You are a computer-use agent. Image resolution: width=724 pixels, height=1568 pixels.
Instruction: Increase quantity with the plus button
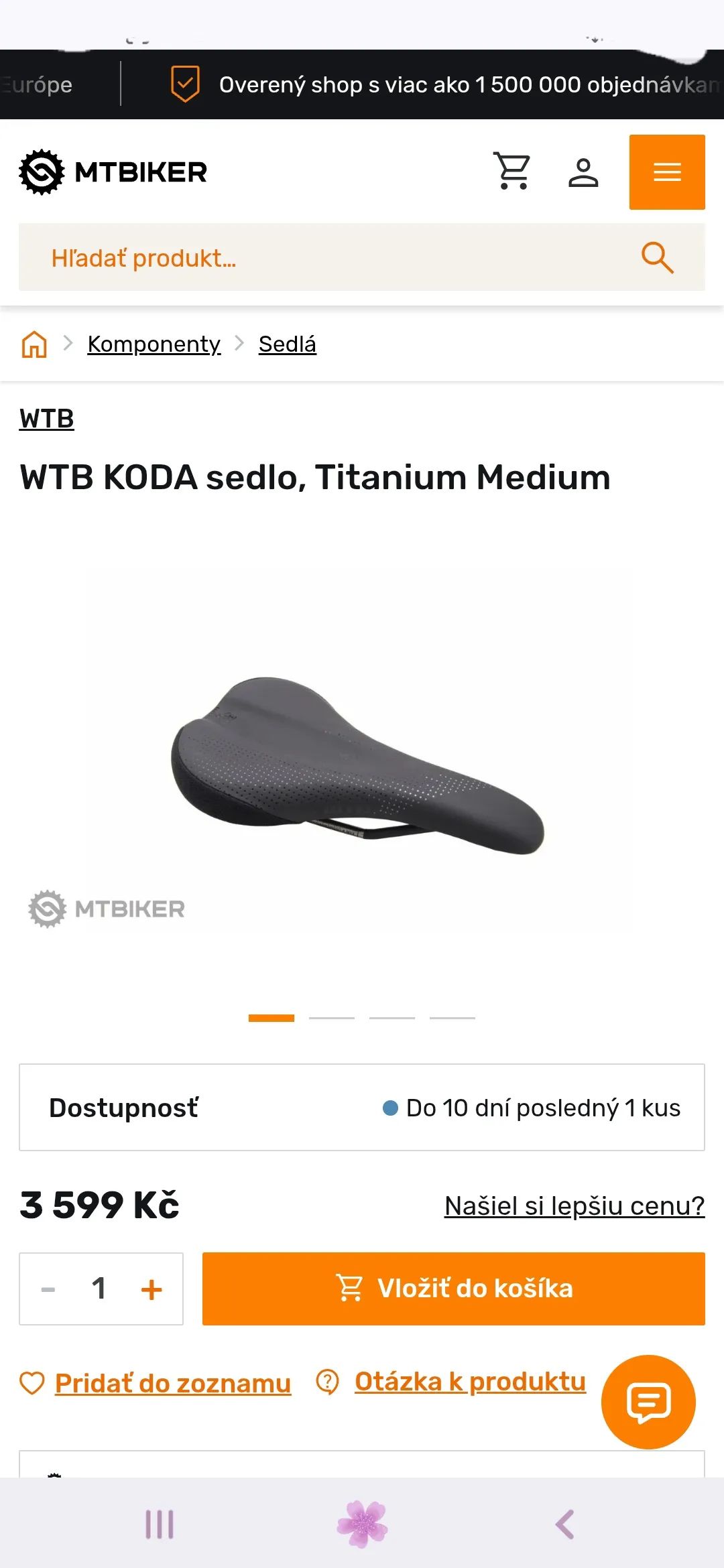152,1289
